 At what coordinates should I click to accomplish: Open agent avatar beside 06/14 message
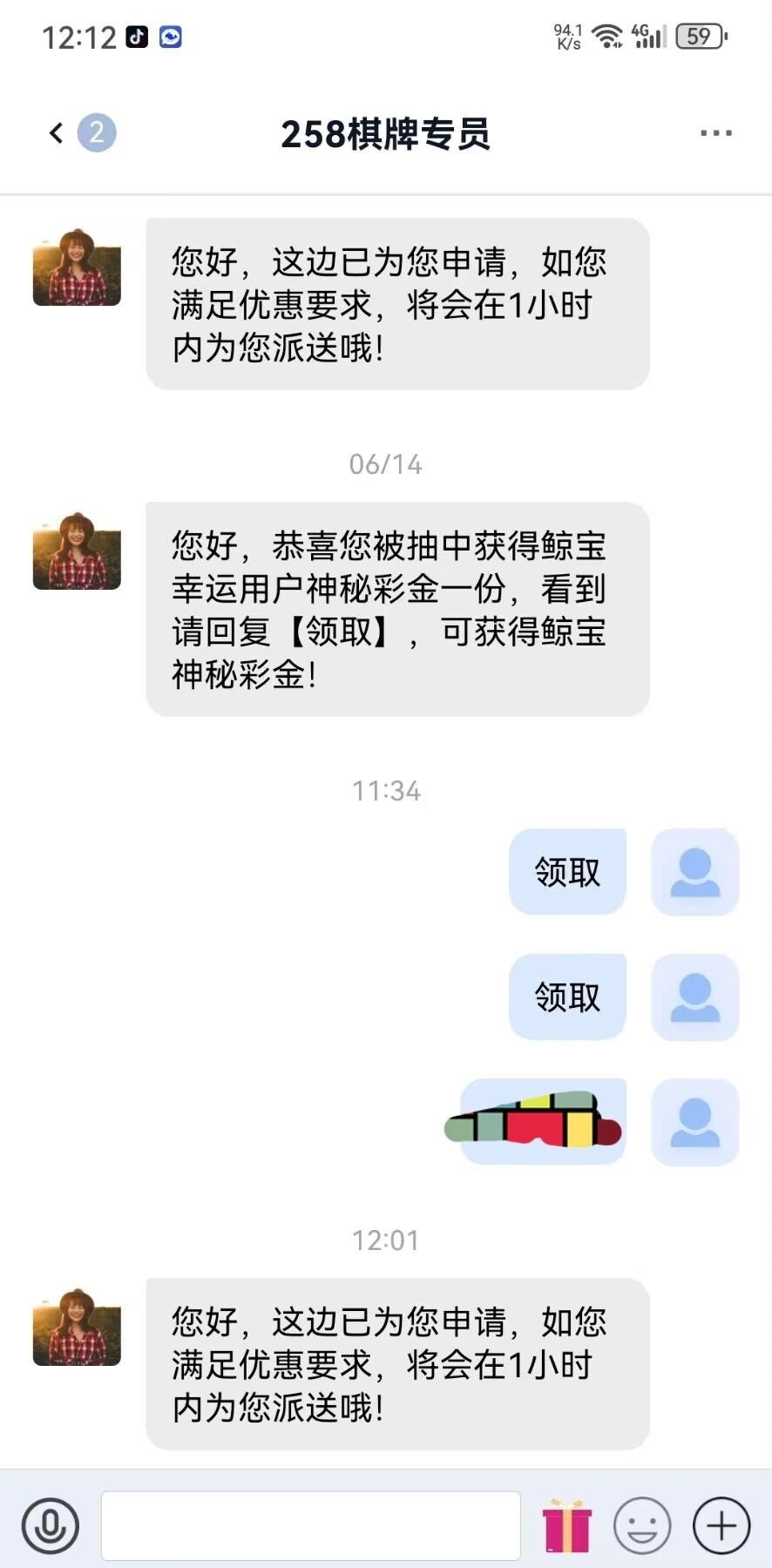click(77, 551)
